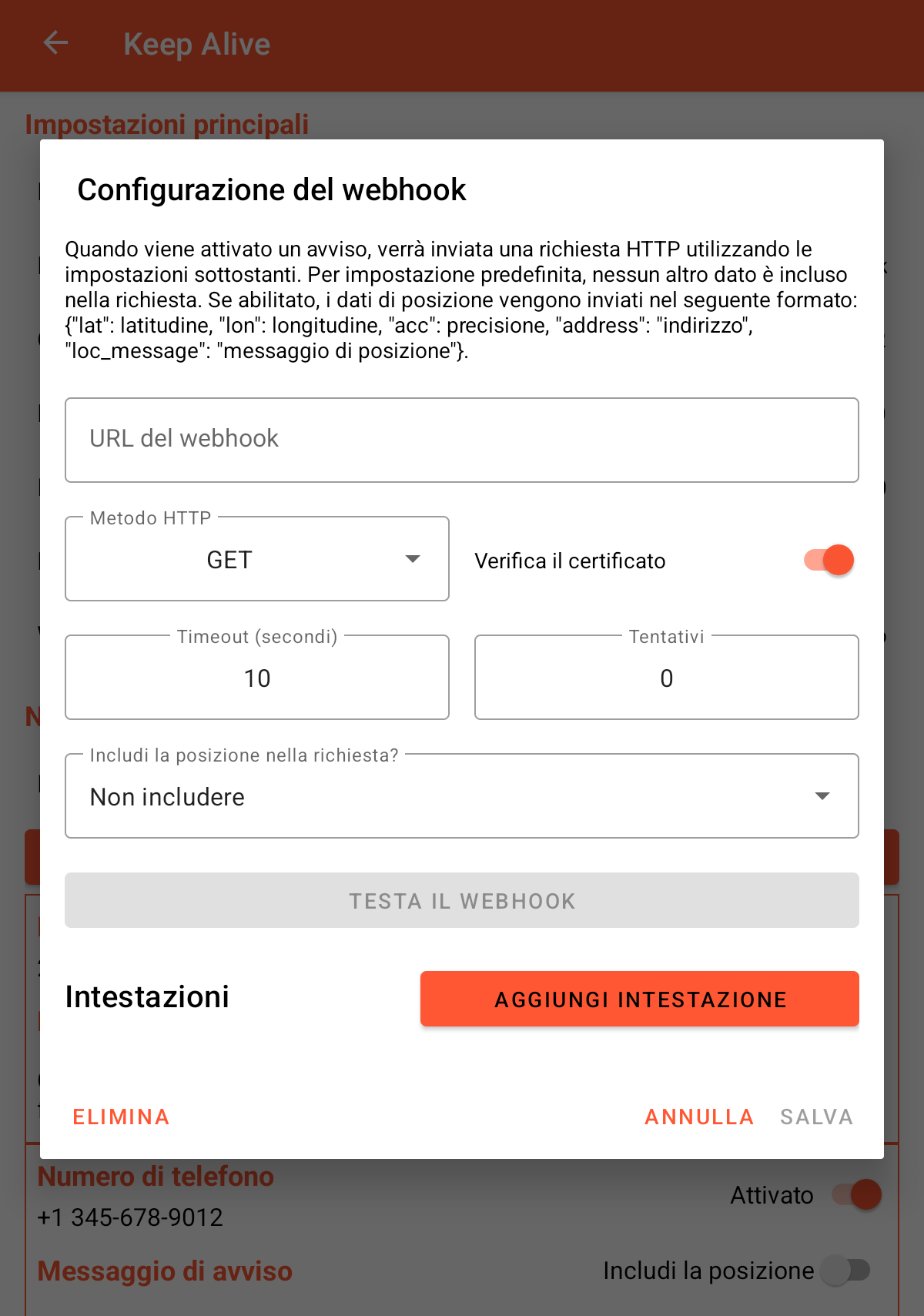Tap Elimina to delete webhook

(121, 1117)
